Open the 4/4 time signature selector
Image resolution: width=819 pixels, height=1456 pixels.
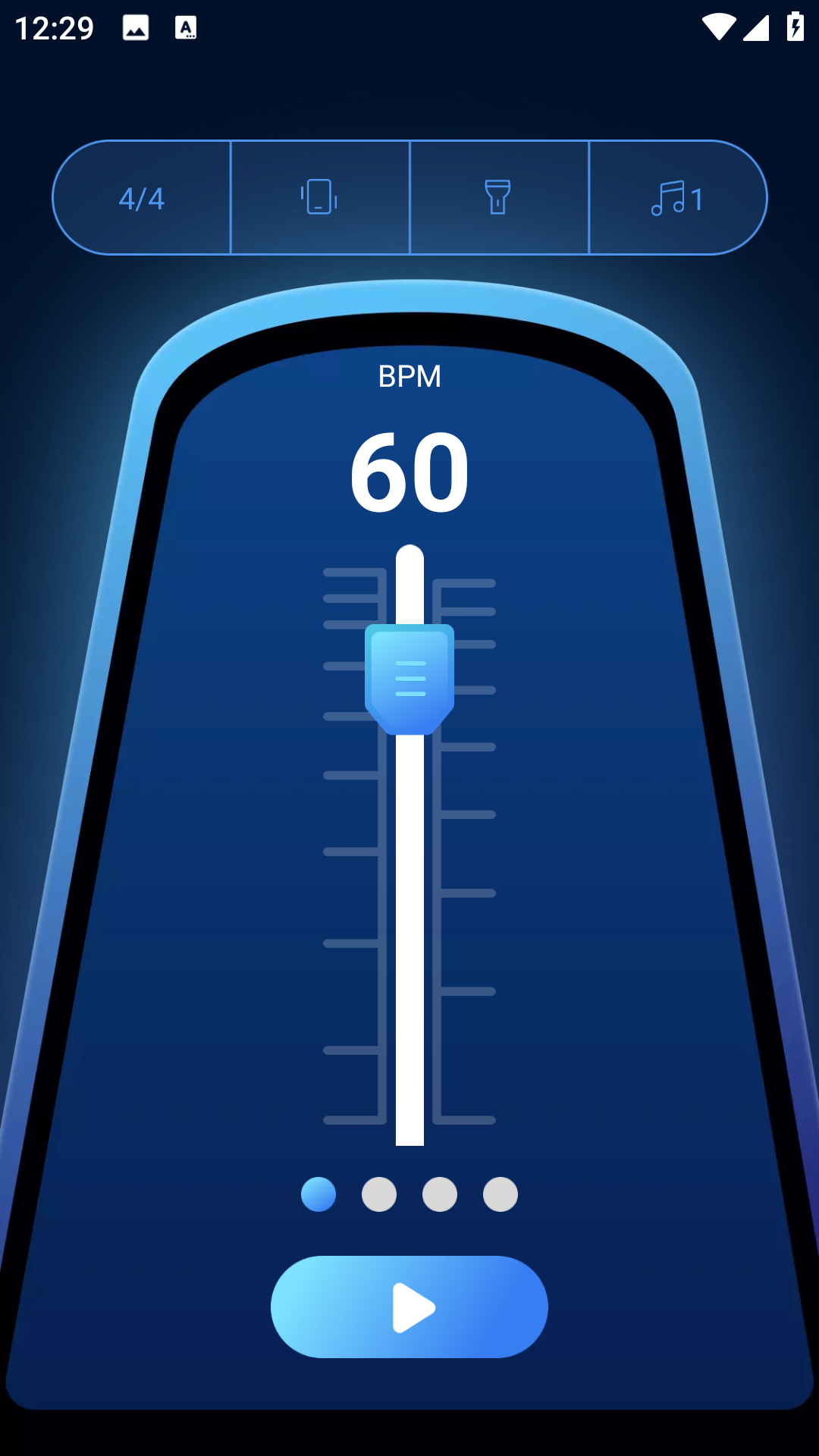142,198
